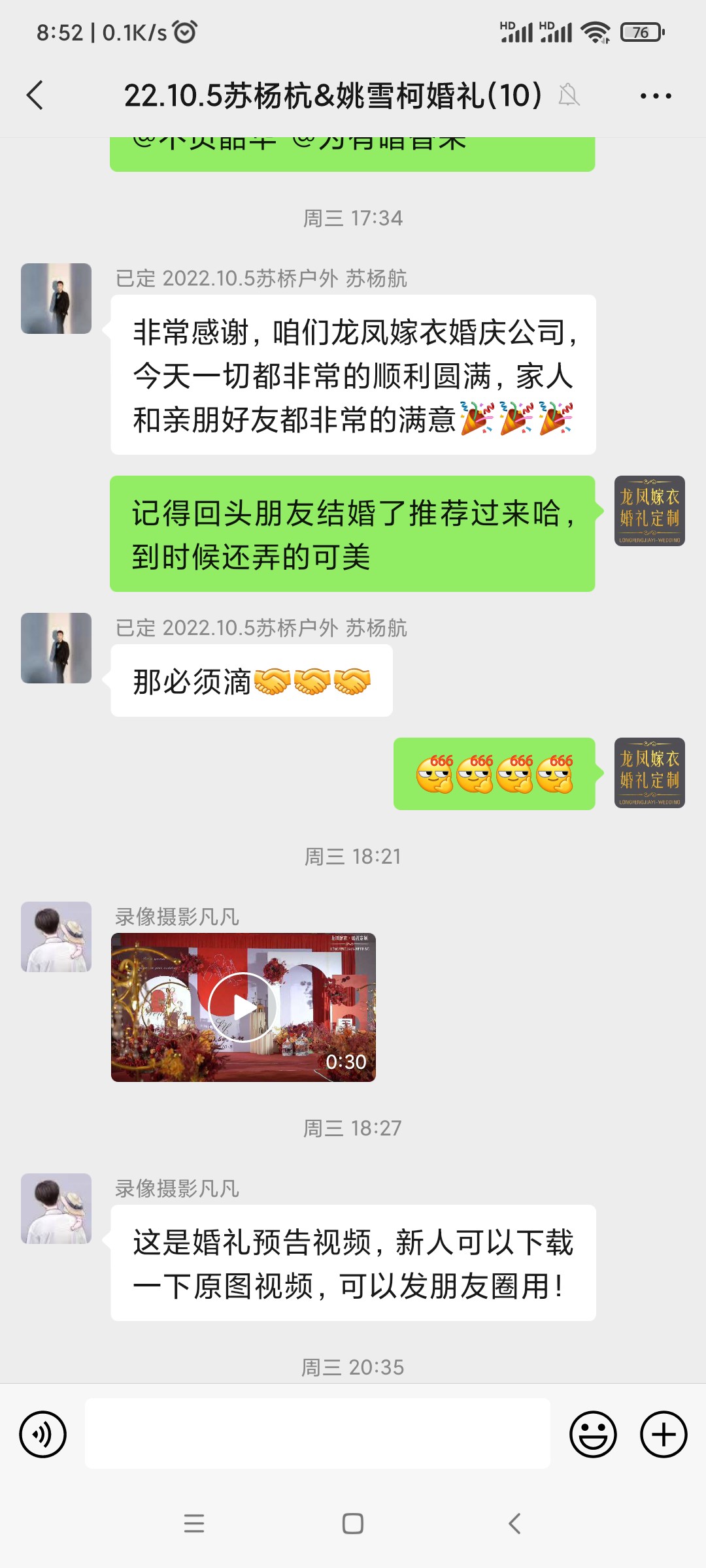Open the avatar beside the 那必须滴 message
The image size is (706, 1568).
pos(56,648)
